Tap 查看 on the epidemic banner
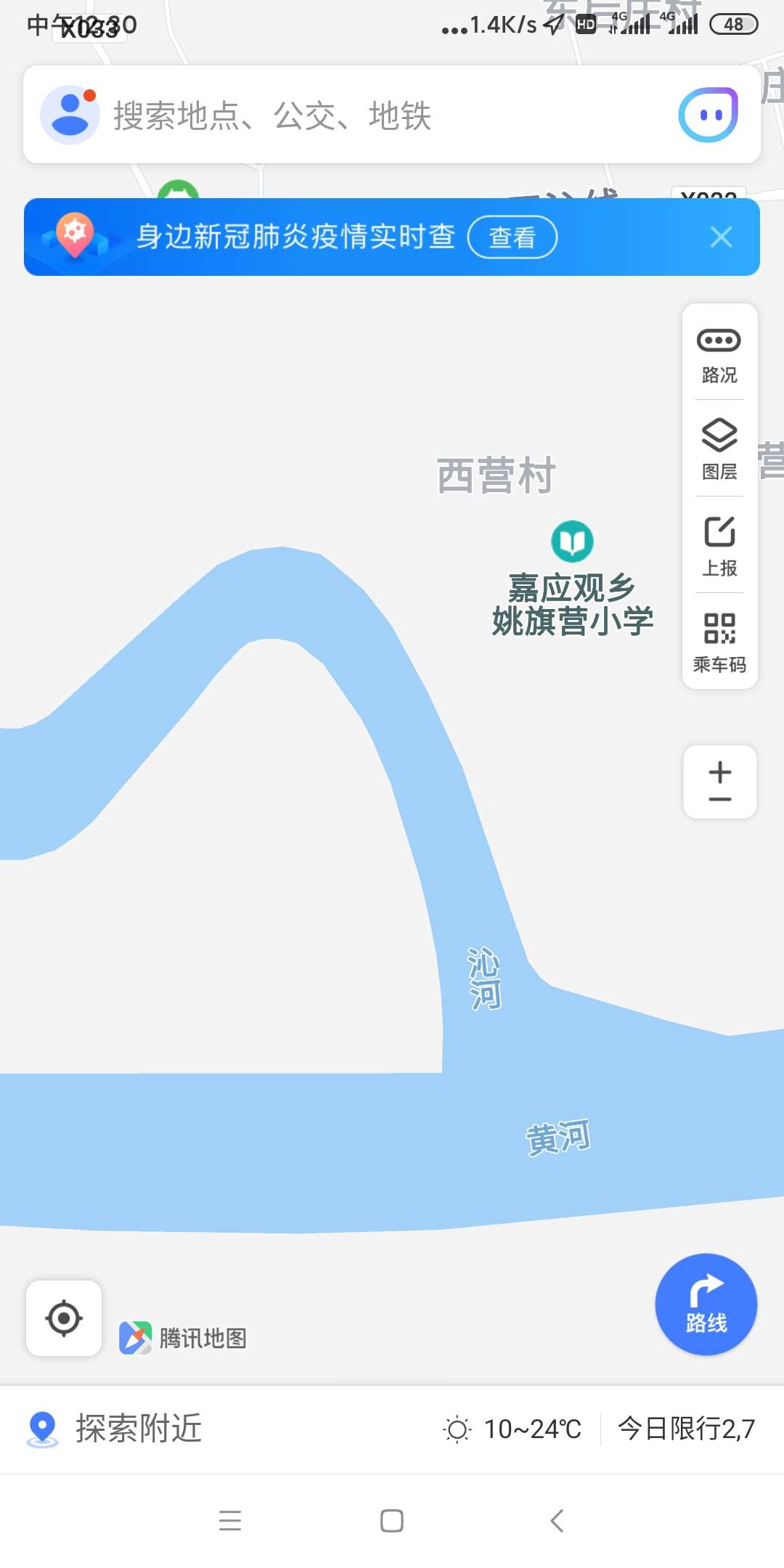 click(x=513, y=237)
